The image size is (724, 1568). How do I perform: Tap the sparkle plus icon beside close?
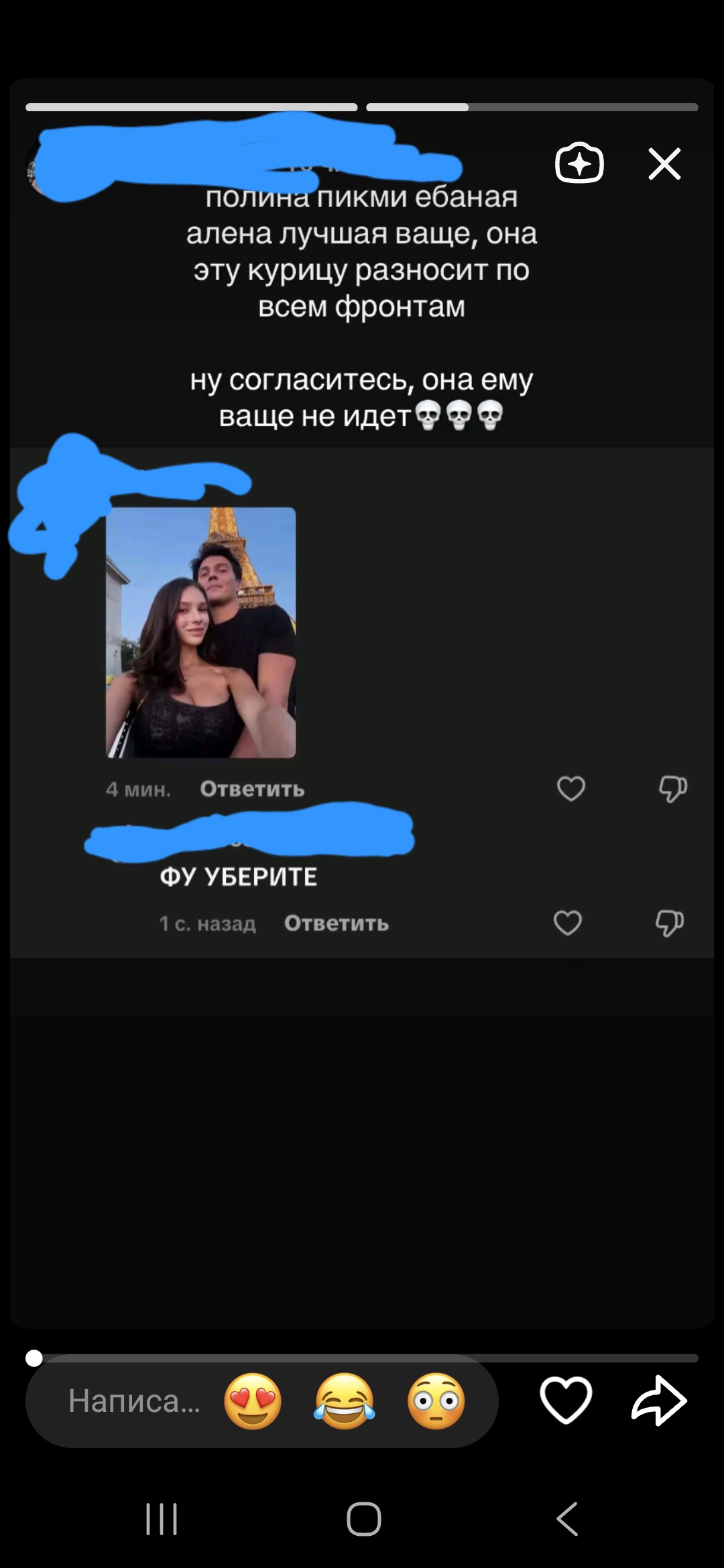(x=579, y=164)
